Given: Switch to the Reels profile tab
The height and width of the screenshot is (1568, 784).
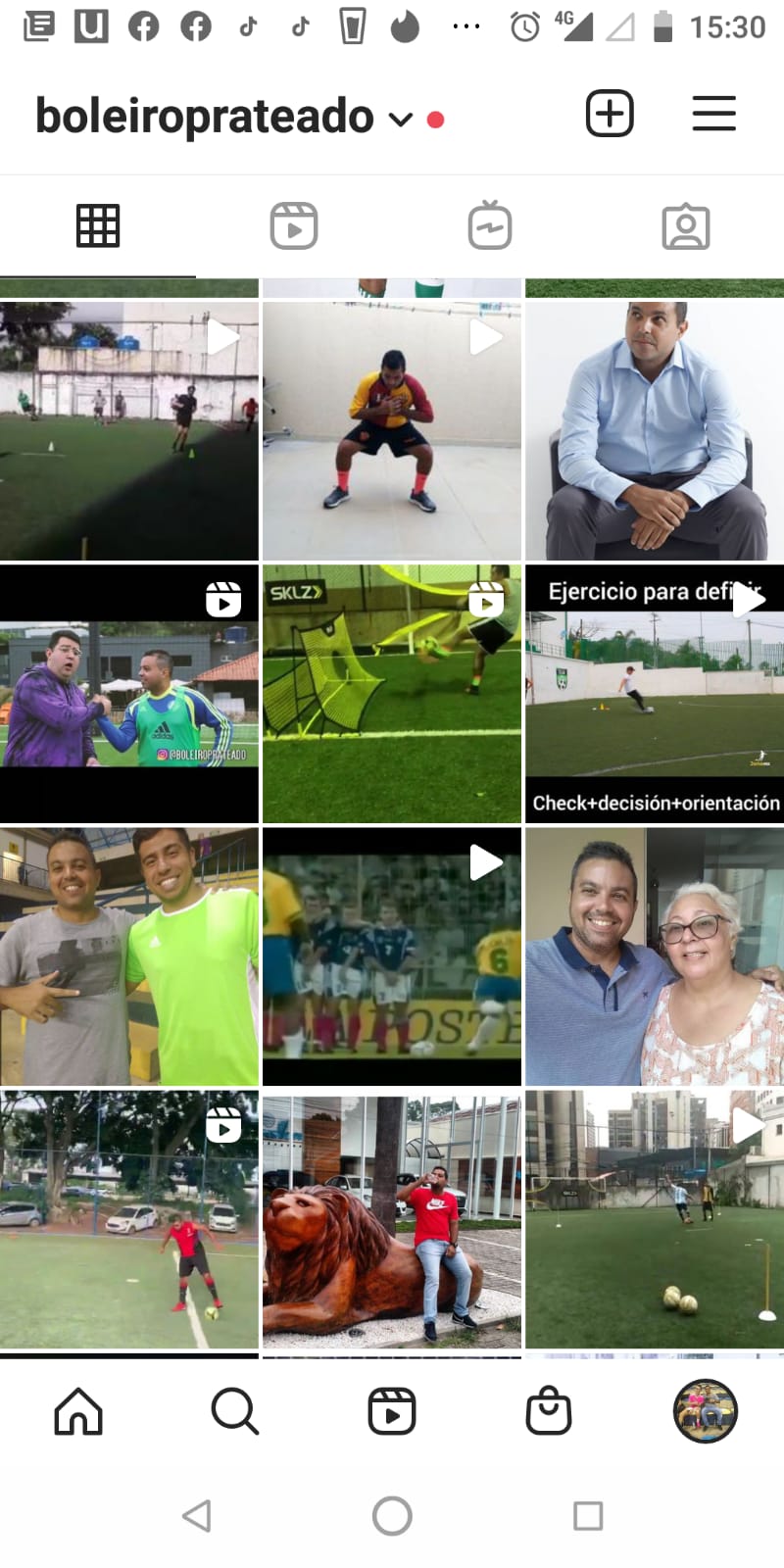Looking at the screenshot, I should [294, 226].
